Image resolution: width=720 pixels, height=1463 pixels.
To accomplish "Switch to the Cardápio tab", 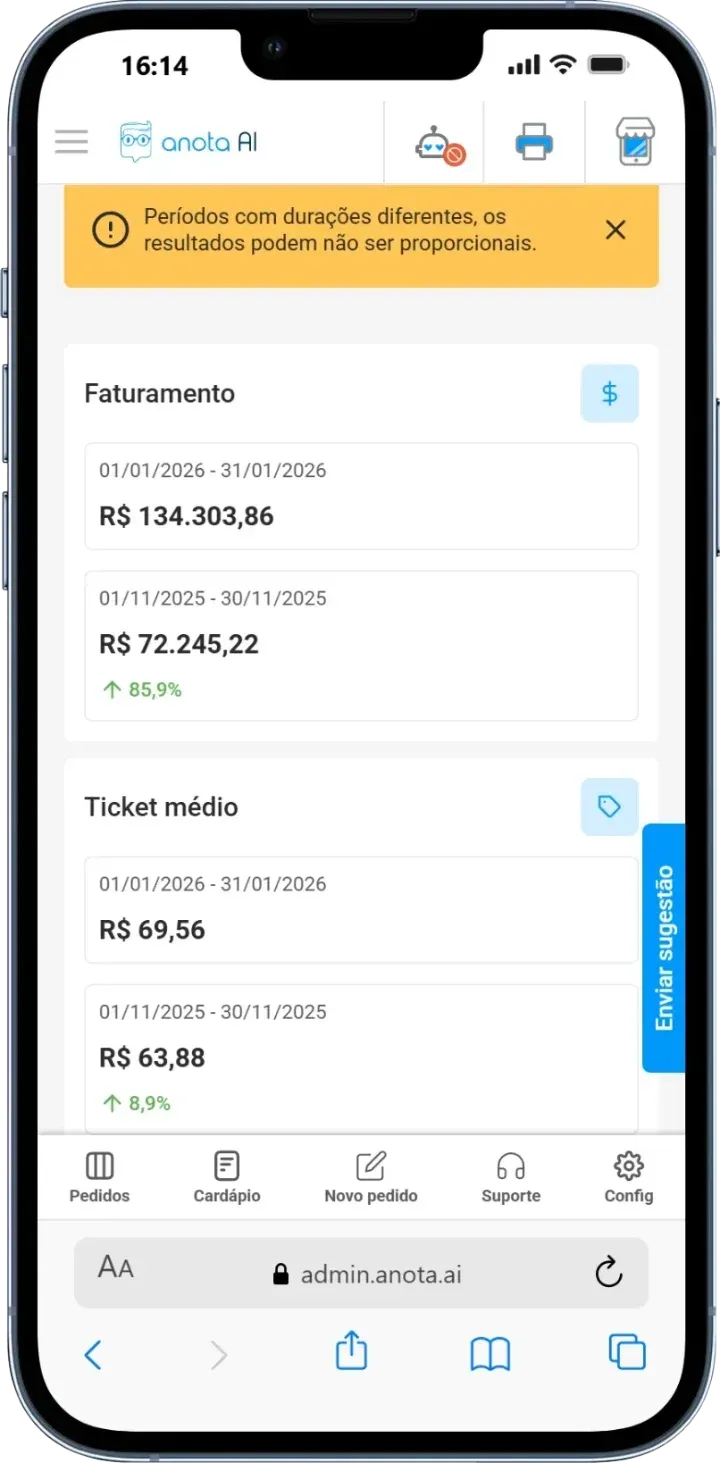I will tap(227, 1177).
